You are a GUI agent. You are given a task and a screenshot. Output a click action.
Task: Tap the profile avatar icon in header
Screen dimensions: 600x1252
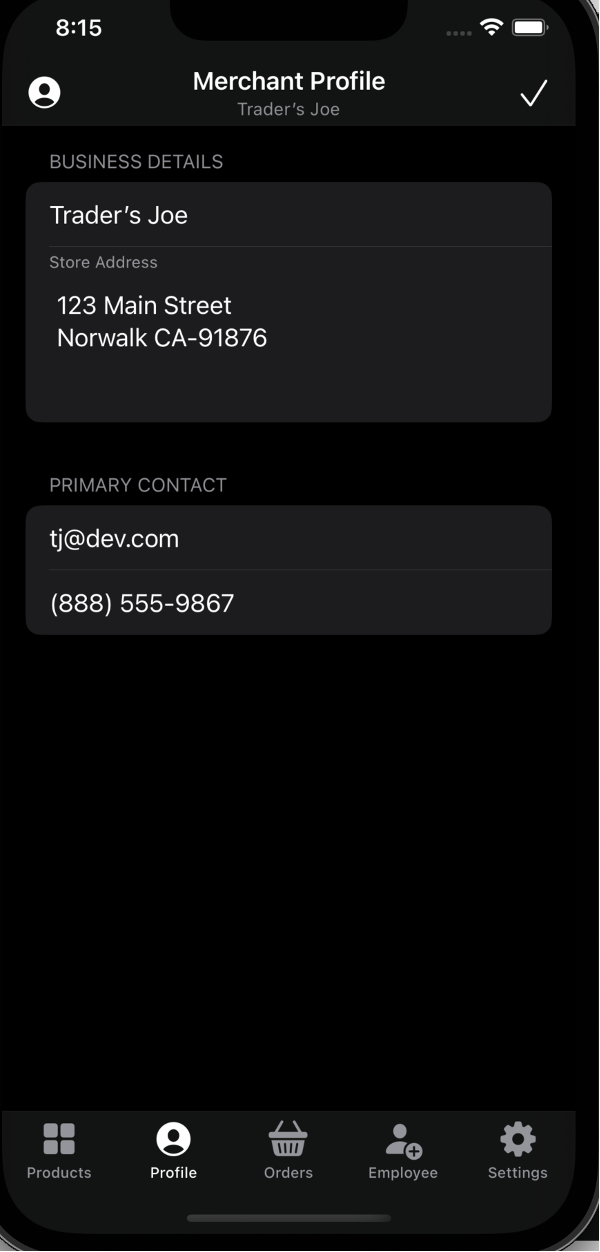coord(44,93)
